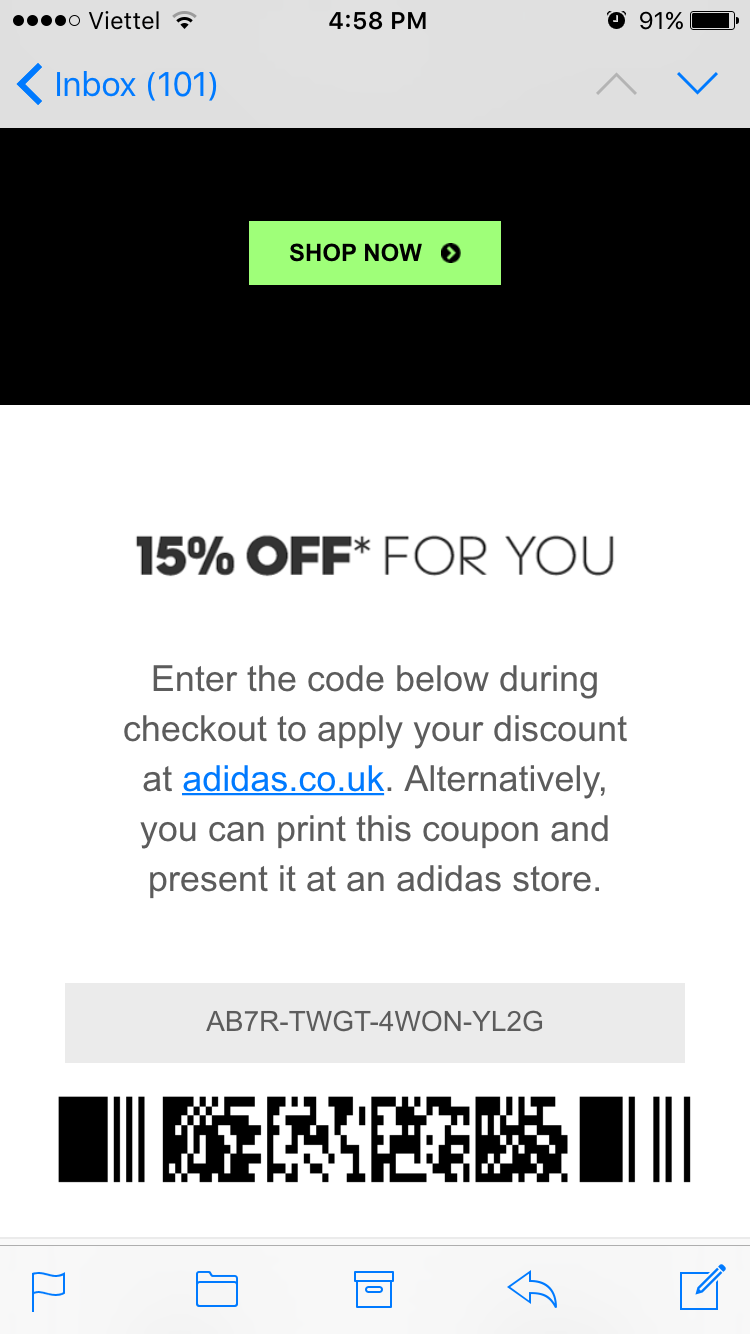The width and height of the screenshot is (750, 1334).
Task: Tap the green SHOP NOW button
Action: 375,253
